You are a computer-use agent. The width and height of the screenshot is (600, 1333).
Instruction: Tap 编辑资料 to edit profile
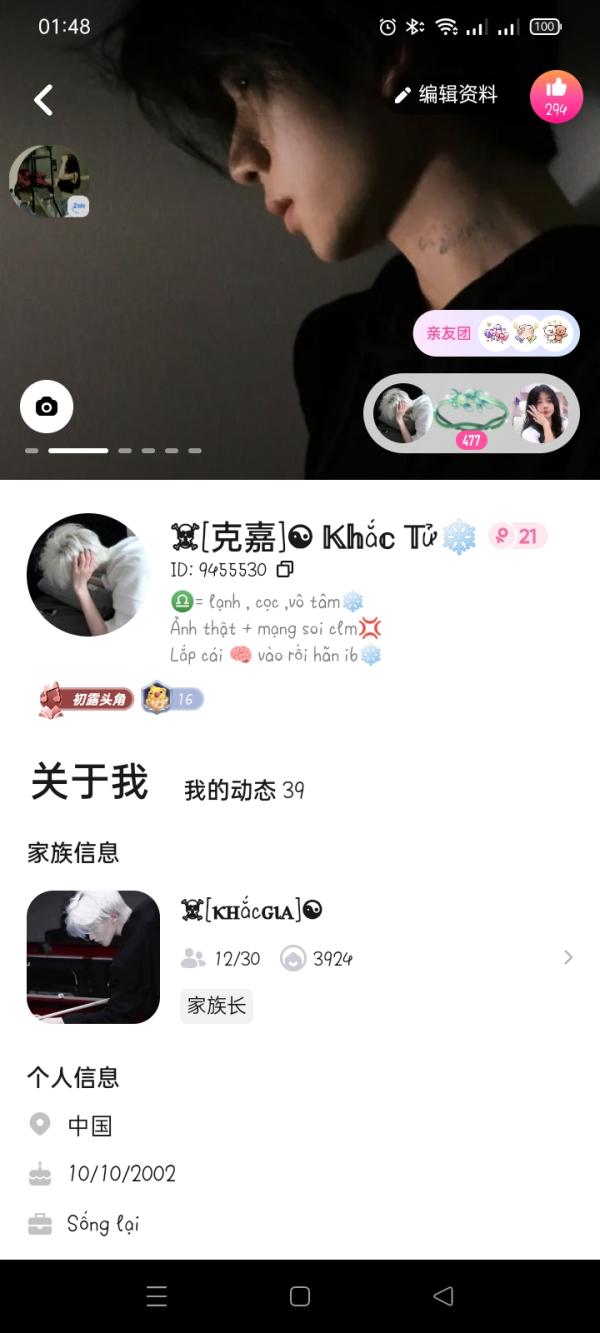tap(446, 95)
